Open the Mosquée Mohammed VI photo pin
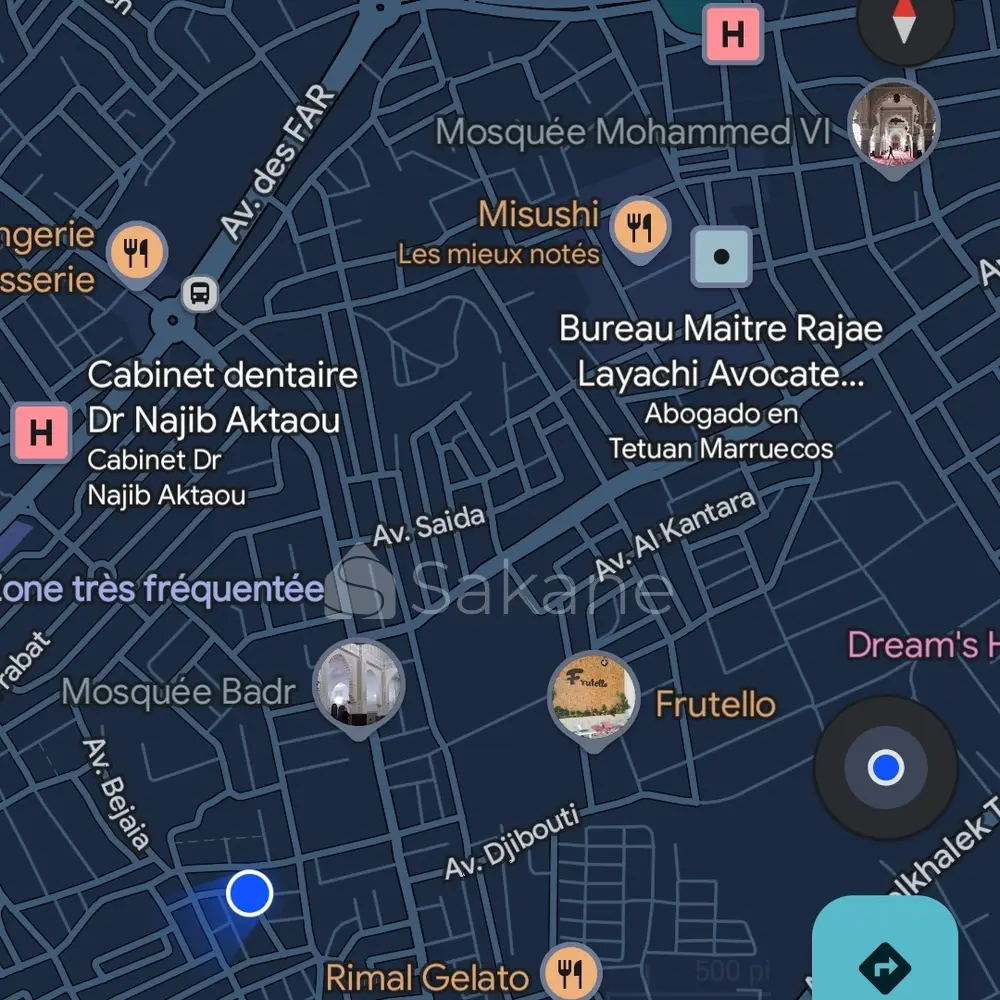Image resolution: width=1000 pixels, height=1000 pixels. 893,125
